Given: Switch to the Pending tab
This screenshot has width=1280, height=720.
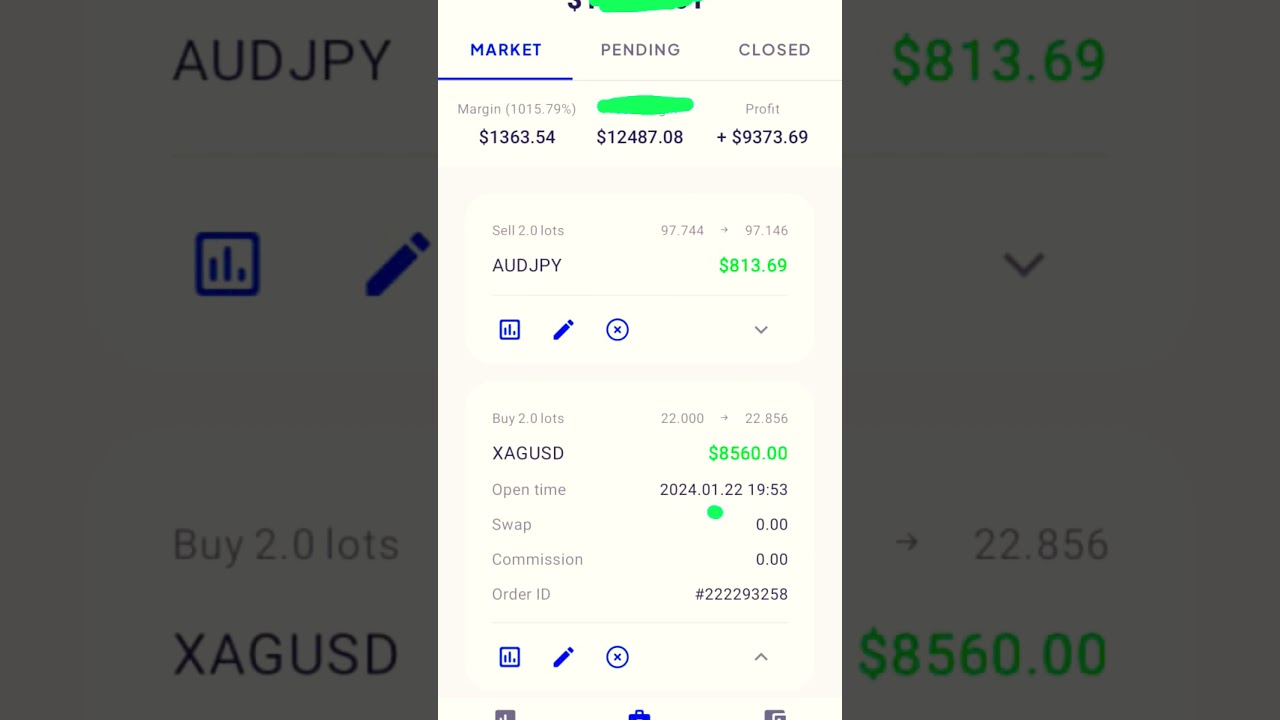Looking at the screenshot, I should [640, 50].
